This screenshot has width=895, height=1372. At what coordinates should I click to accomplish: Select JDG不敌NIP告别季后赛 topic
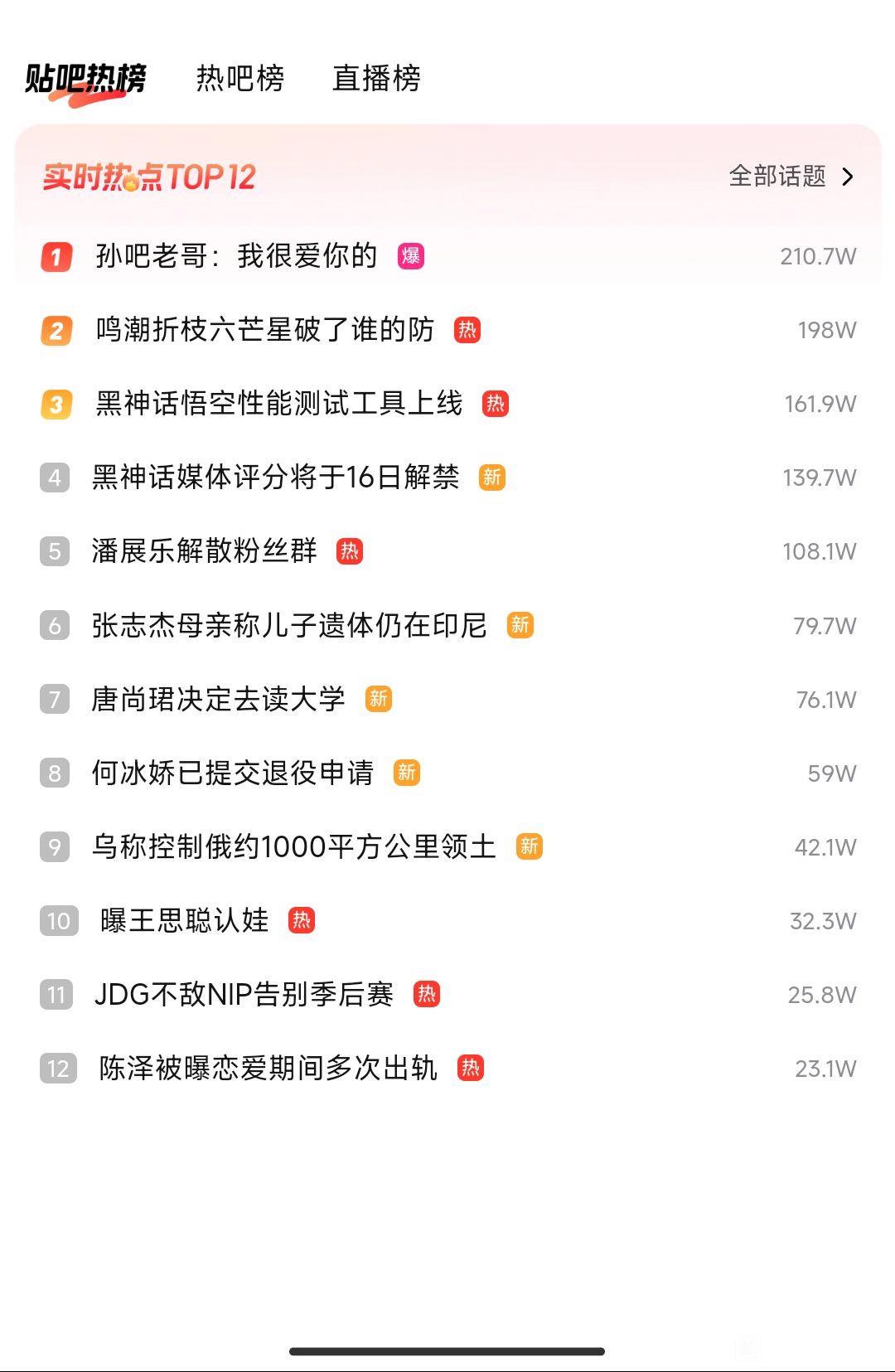coord(244,995)
